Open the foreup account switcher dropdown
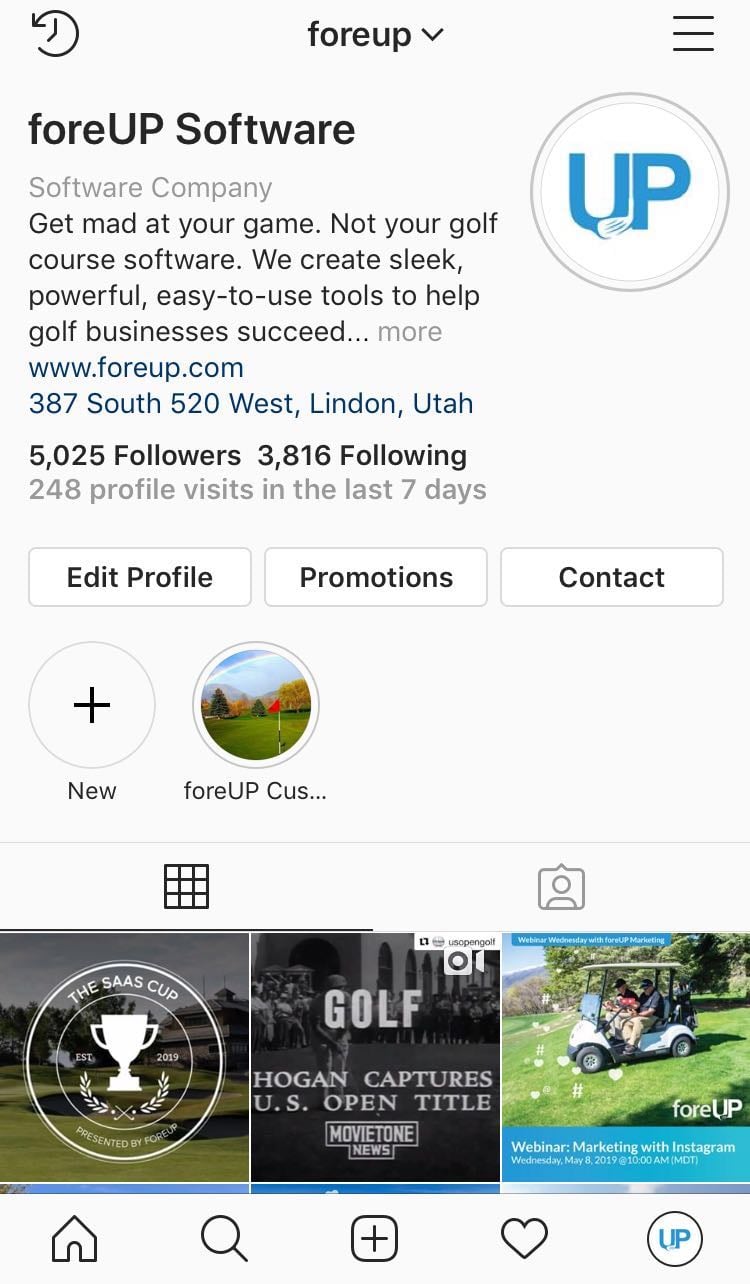The image size is (750, 1284). click(x=375, y=35)
